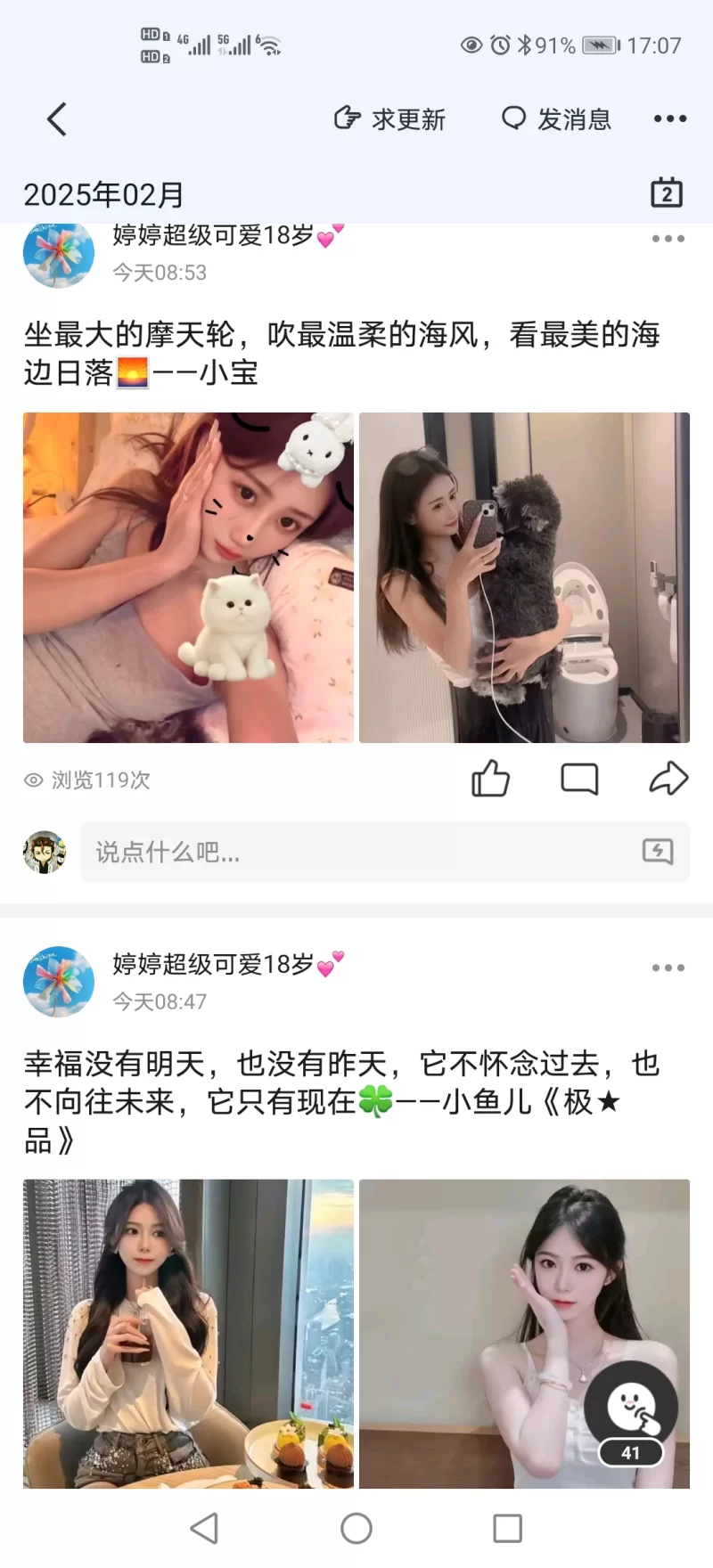Tap the system home button
The width and height of the screenshot is (713, 1568).
point(356,1528)
